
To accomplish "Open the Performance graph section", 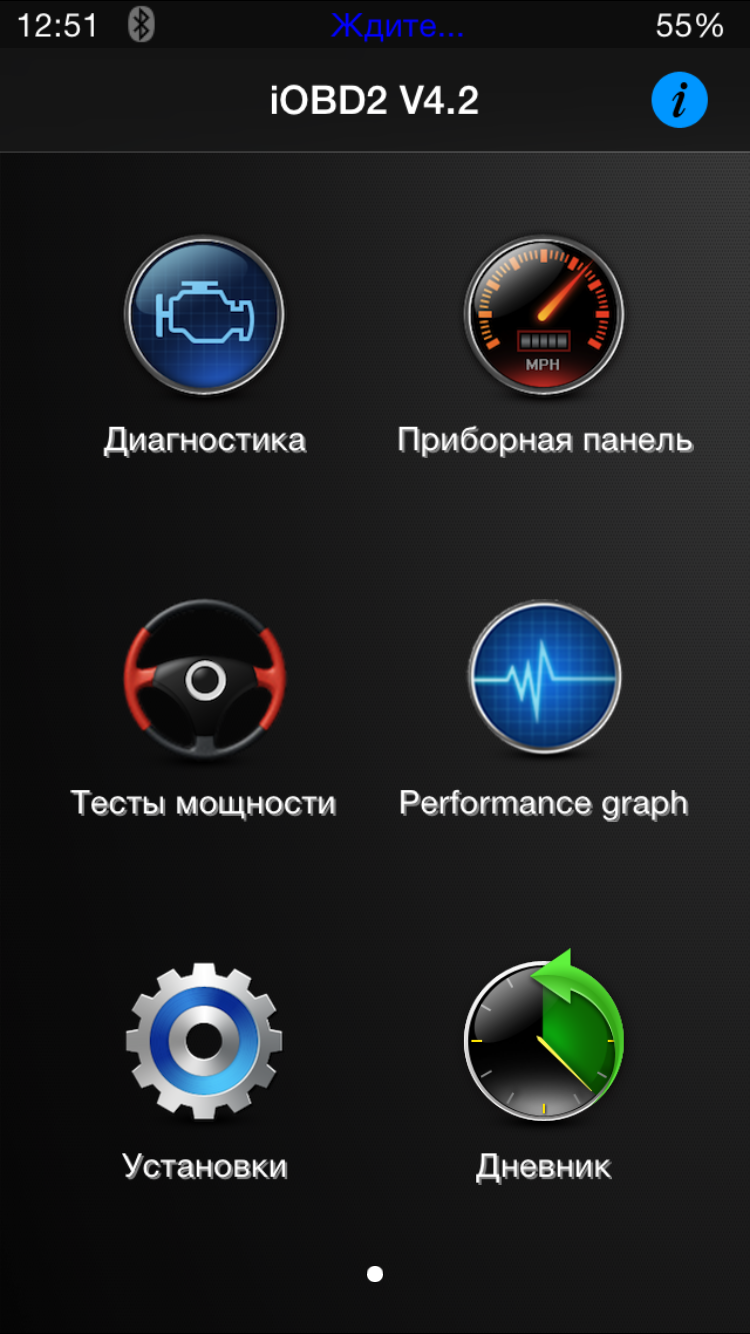I will coord(544,678).
